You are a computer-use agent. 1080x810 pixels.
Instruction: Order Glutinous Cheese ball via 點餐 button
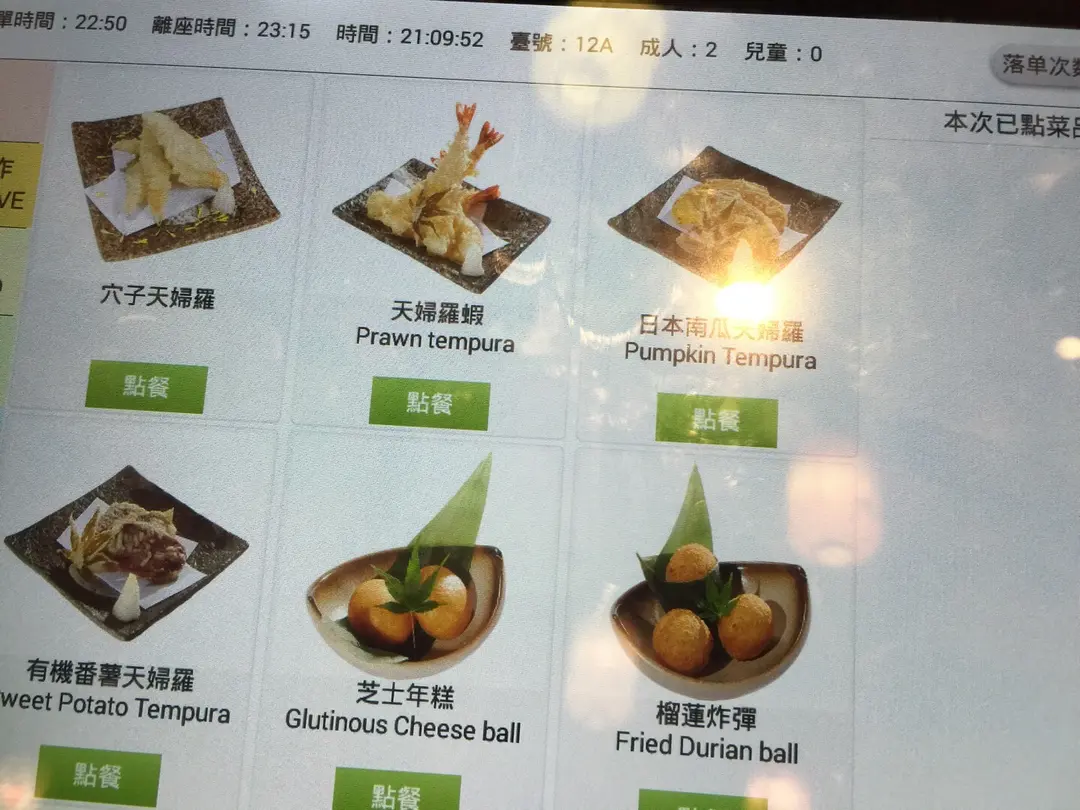(x=396, y=792)
